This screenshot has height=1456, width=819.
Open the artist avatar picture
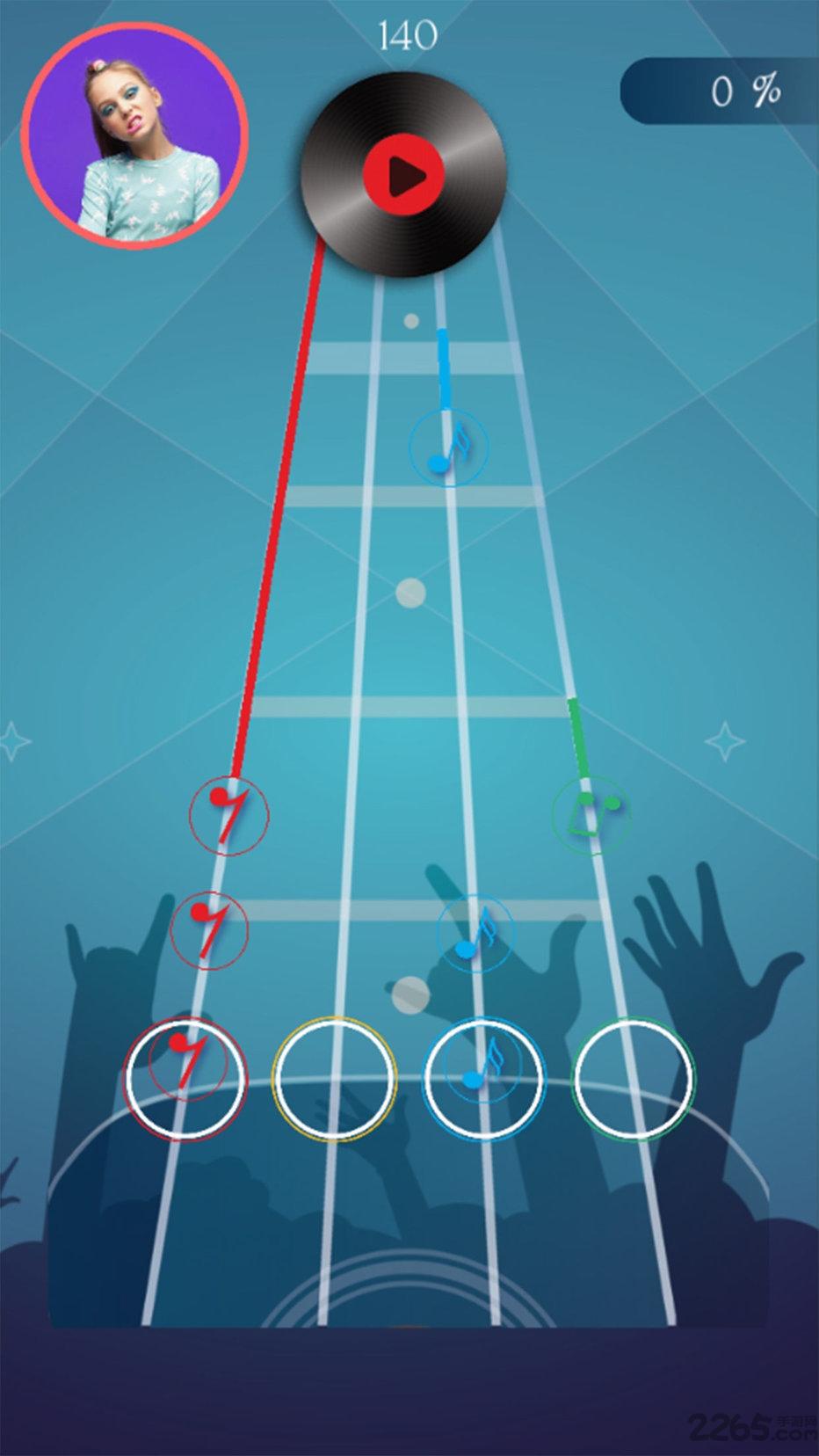(x=134, y=137)
